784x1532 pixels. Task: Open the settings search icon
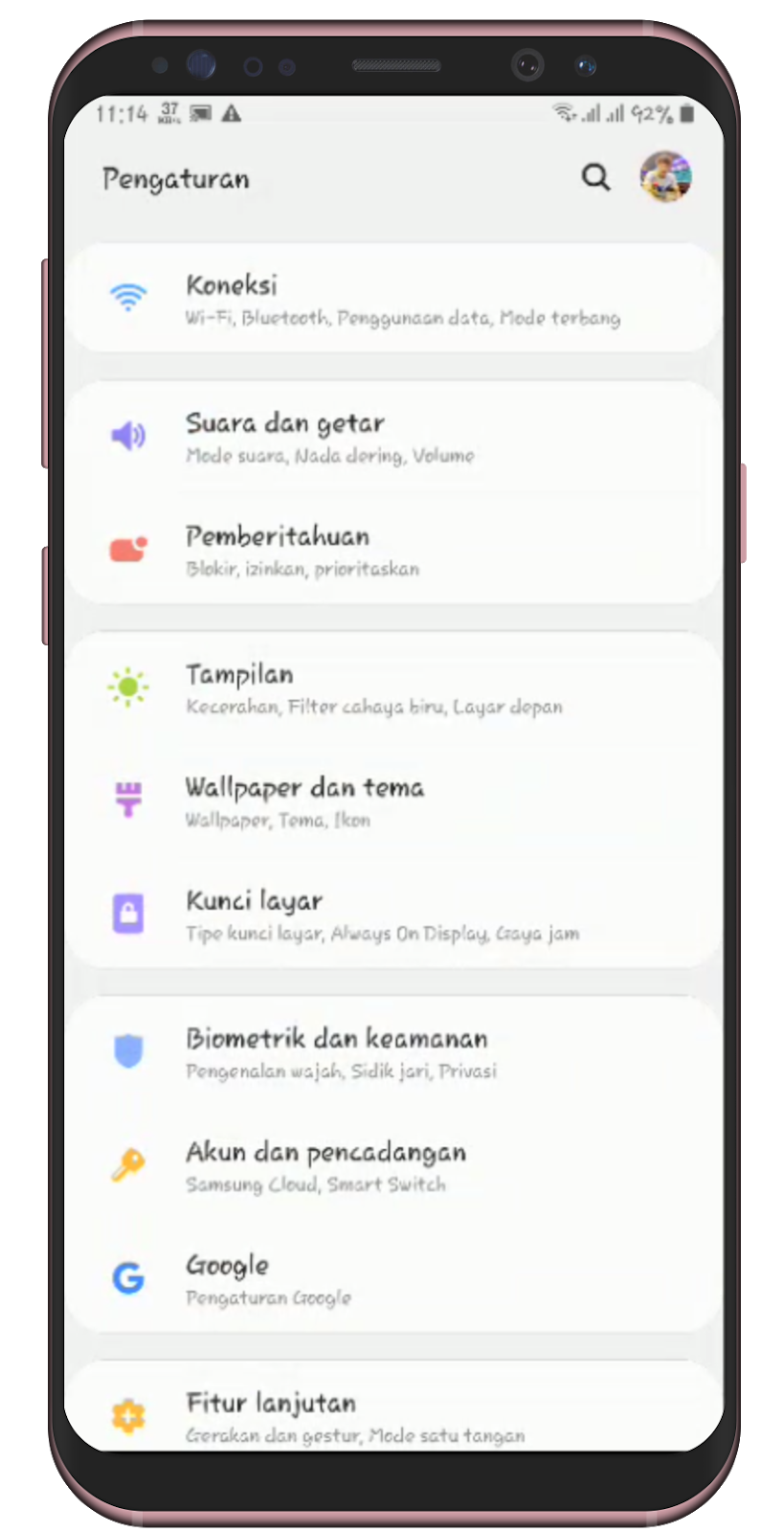point(595,177)
